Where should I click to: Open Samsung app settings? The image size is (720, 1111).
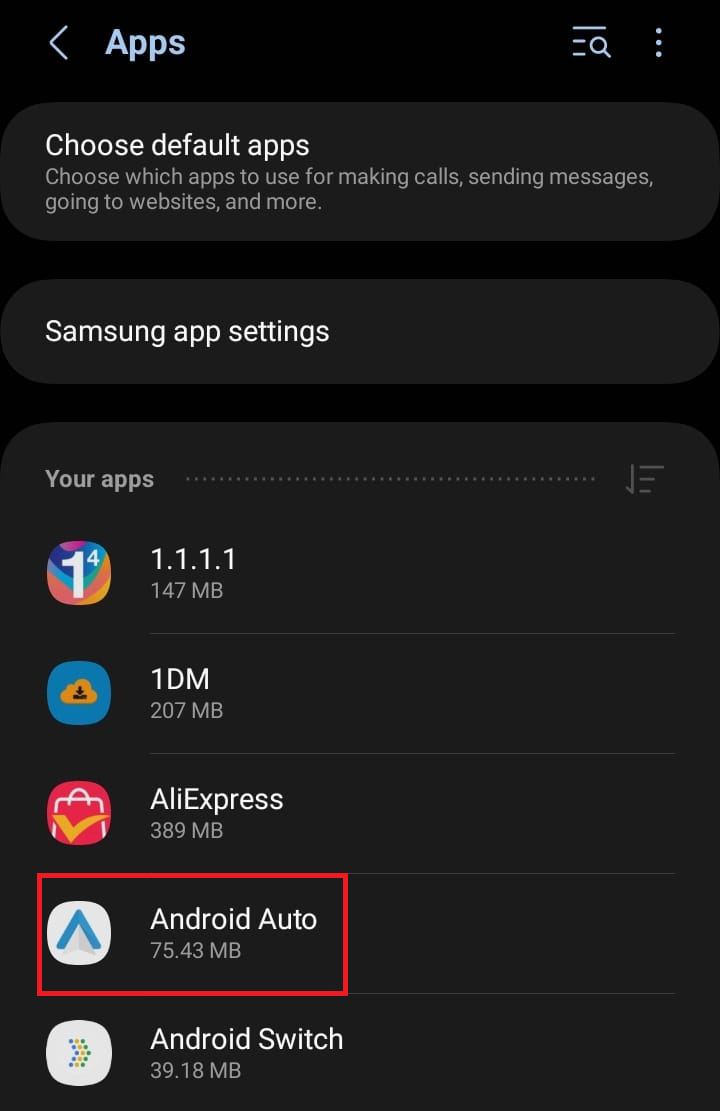(x=360, y=331)
